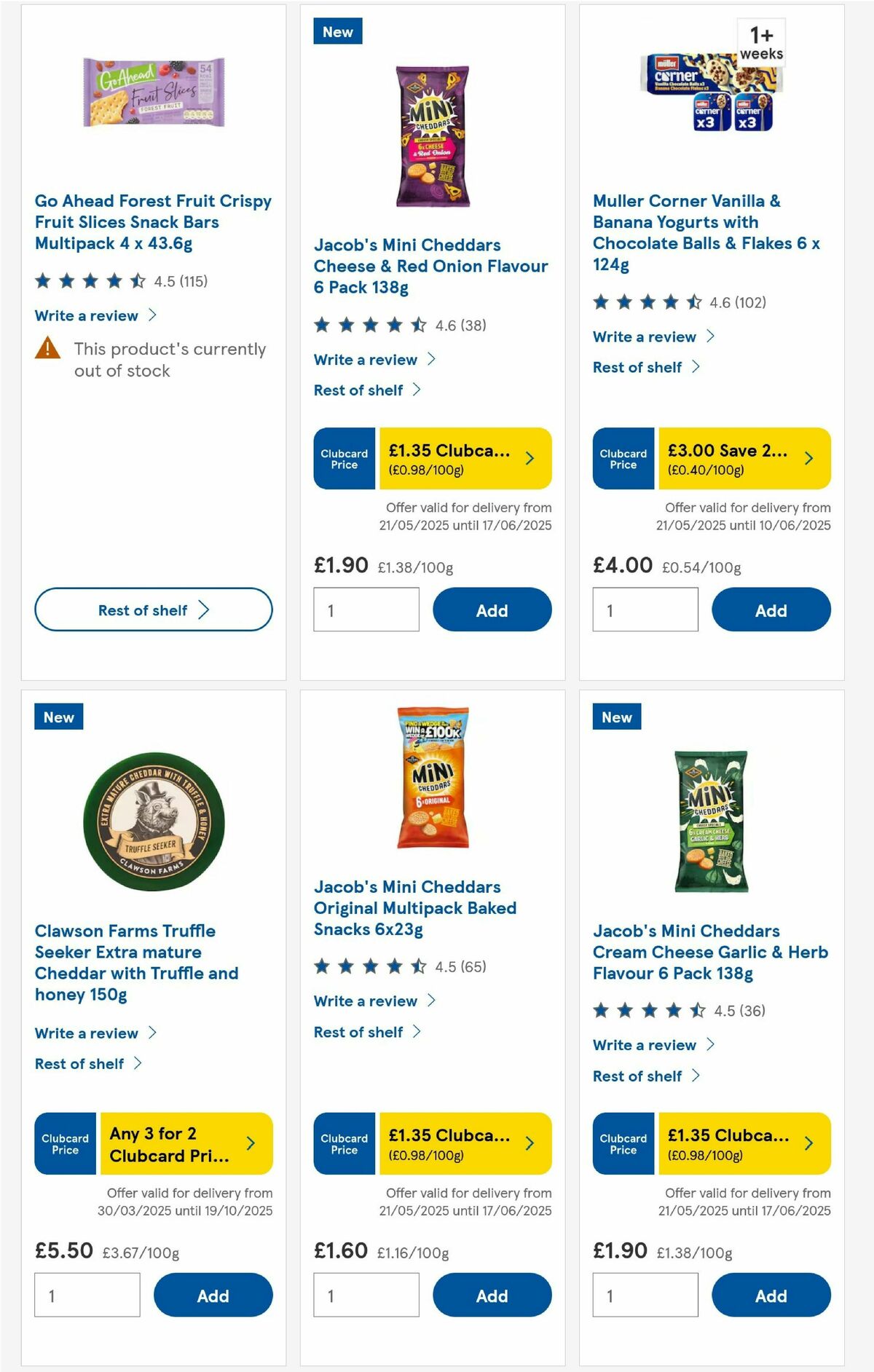Click the Clubcard Price icon for Clawson Farms cheddar
The image size is (874, 1372).
click(64, 1143)
